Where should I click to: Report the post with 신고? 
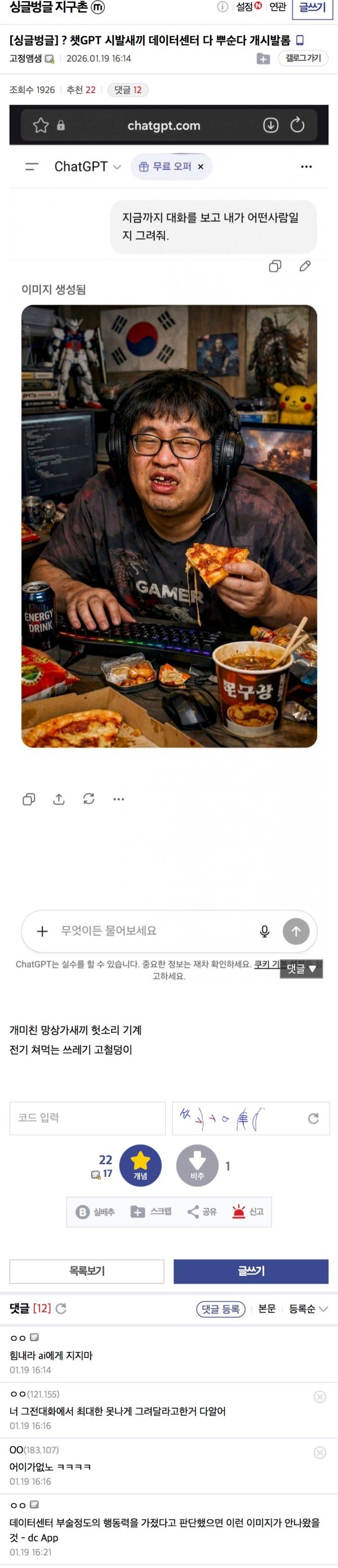coord(248,1211)
